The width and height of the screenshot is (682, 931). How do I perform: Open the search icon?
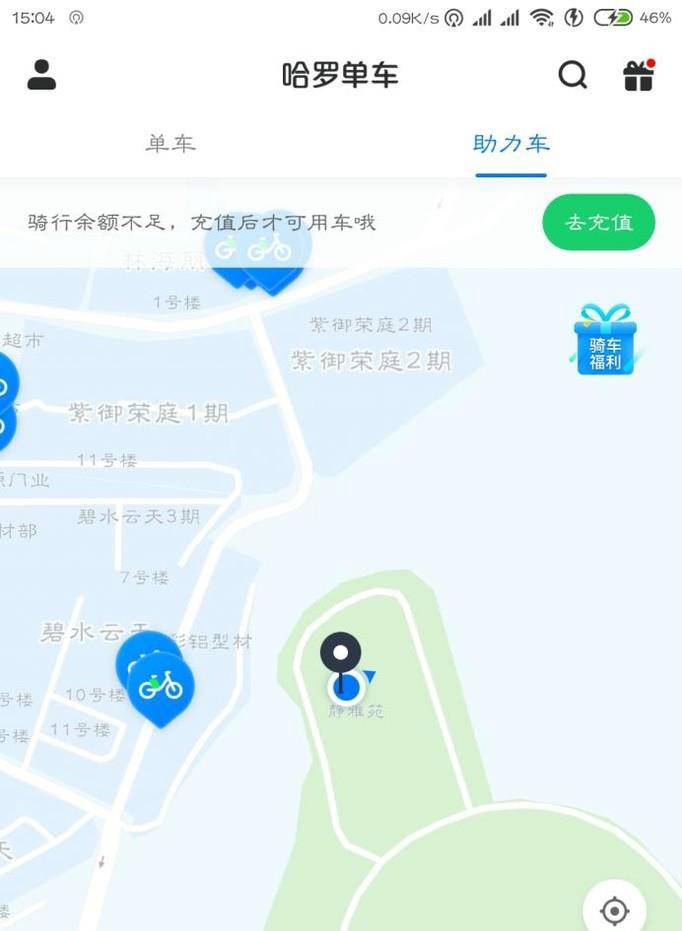click(572, 76)
